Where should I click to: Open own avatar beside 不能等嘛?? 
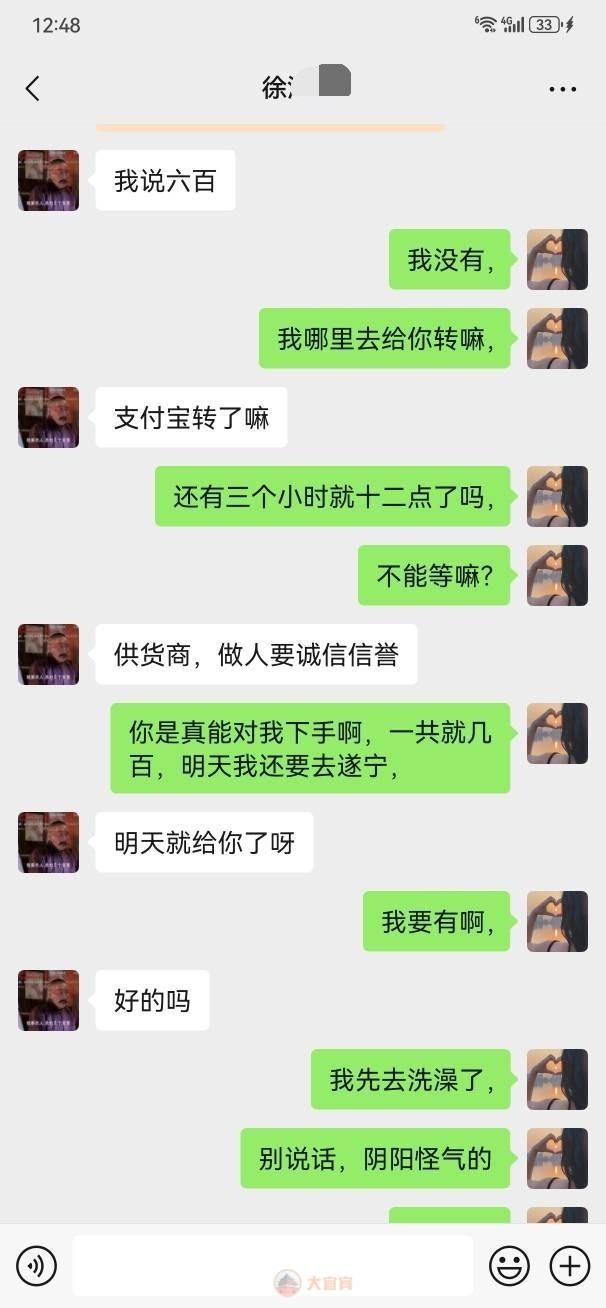(x=557, y=575)
